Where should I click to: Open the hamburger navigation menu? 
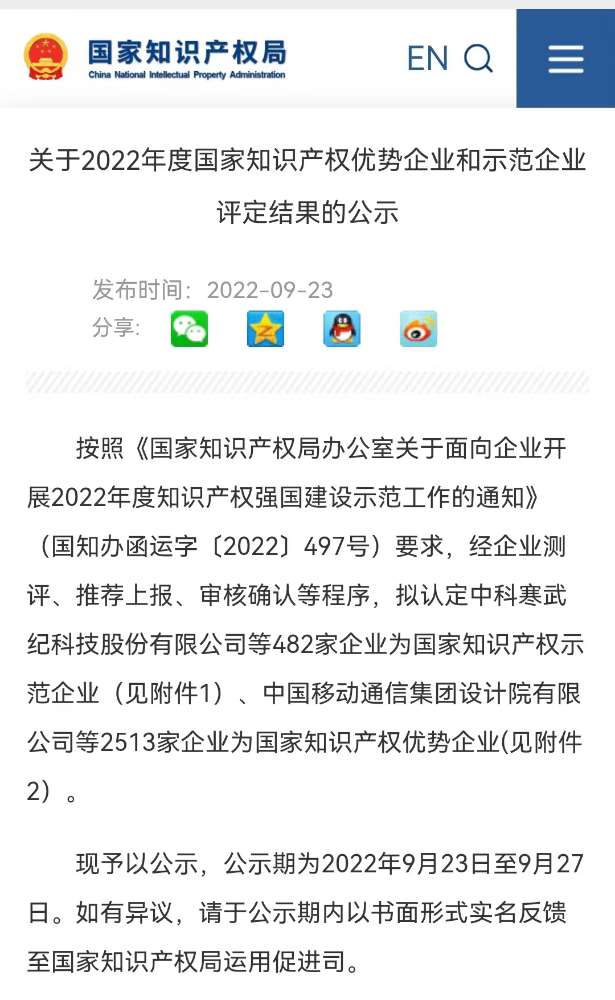point(565,59)
